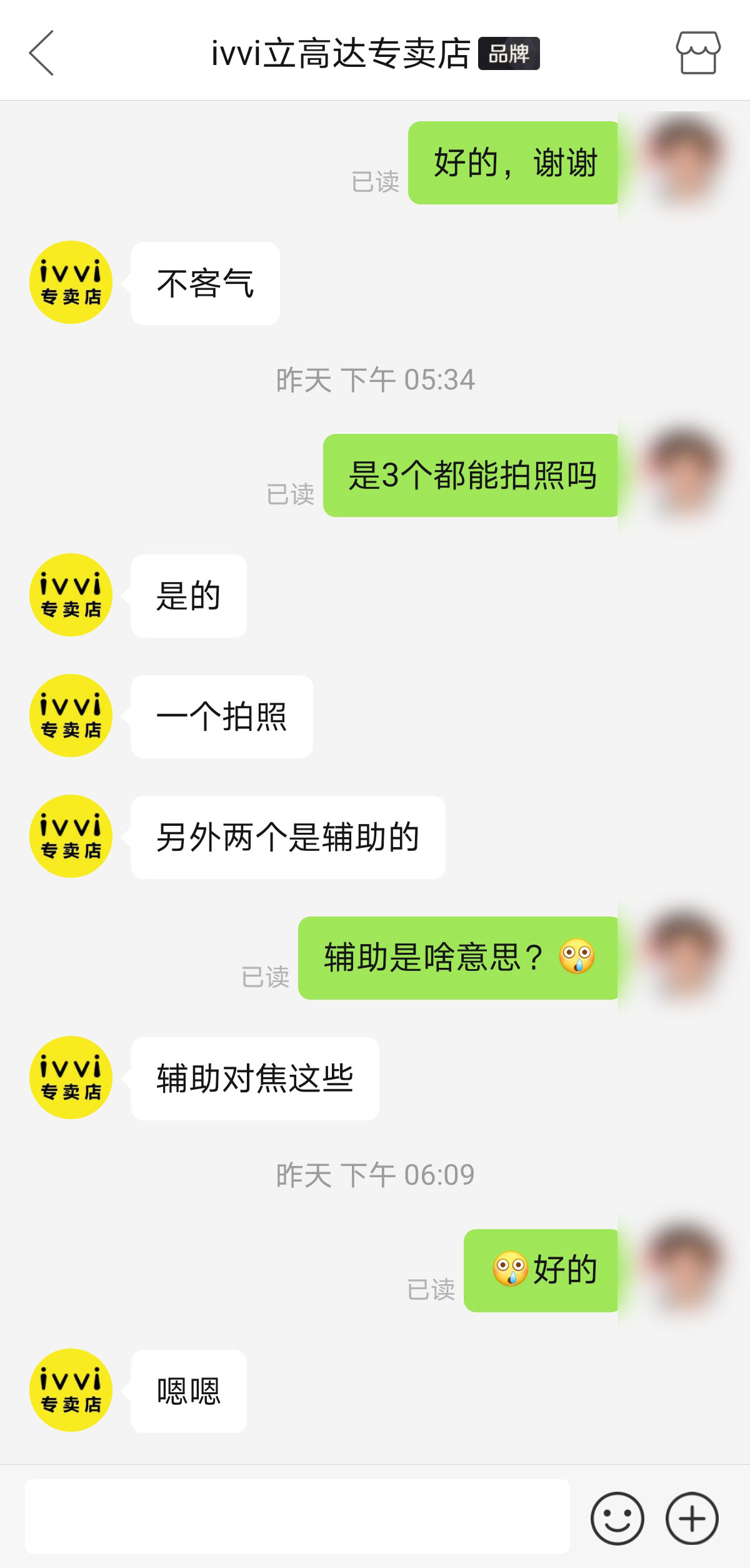Tap the 已读 read receipt under 好的，谢谢
Image resolution: width=750 pixels, height=1568 pixels.
pyautogui.click(x=376, y=183)
